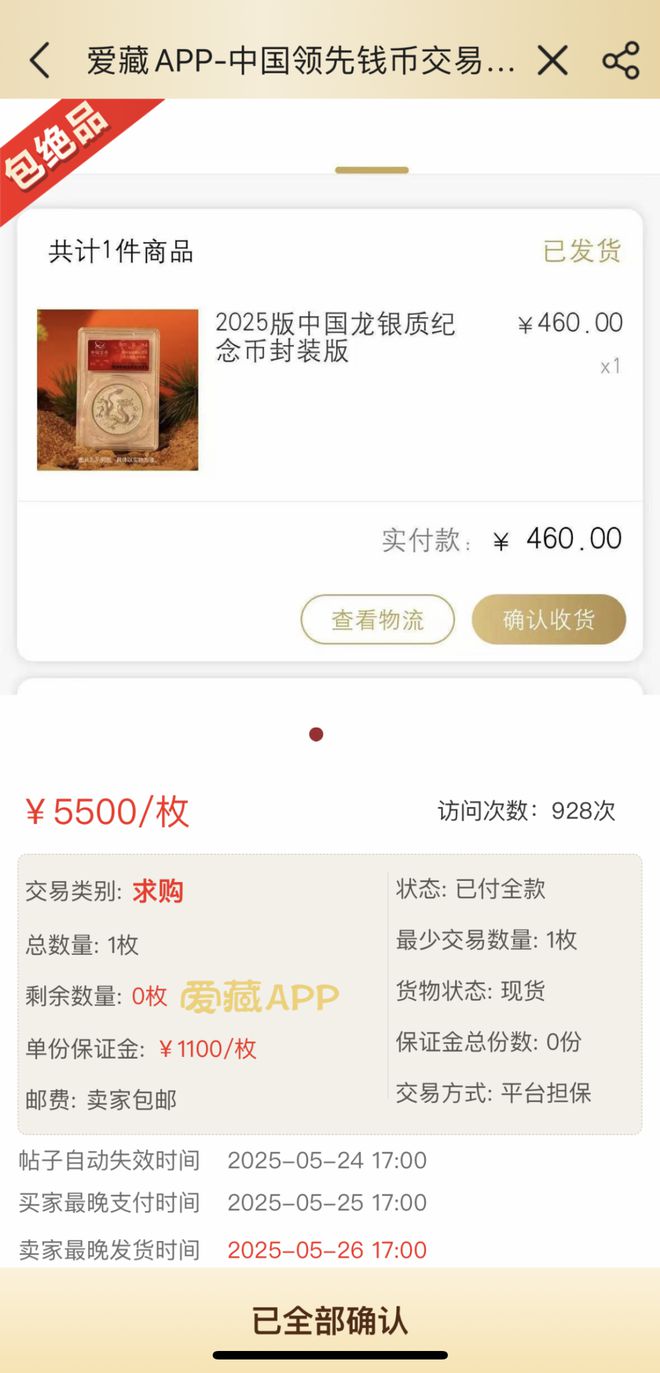
Task: Tap the 已全部确认 button
Action: (330, 1320)
